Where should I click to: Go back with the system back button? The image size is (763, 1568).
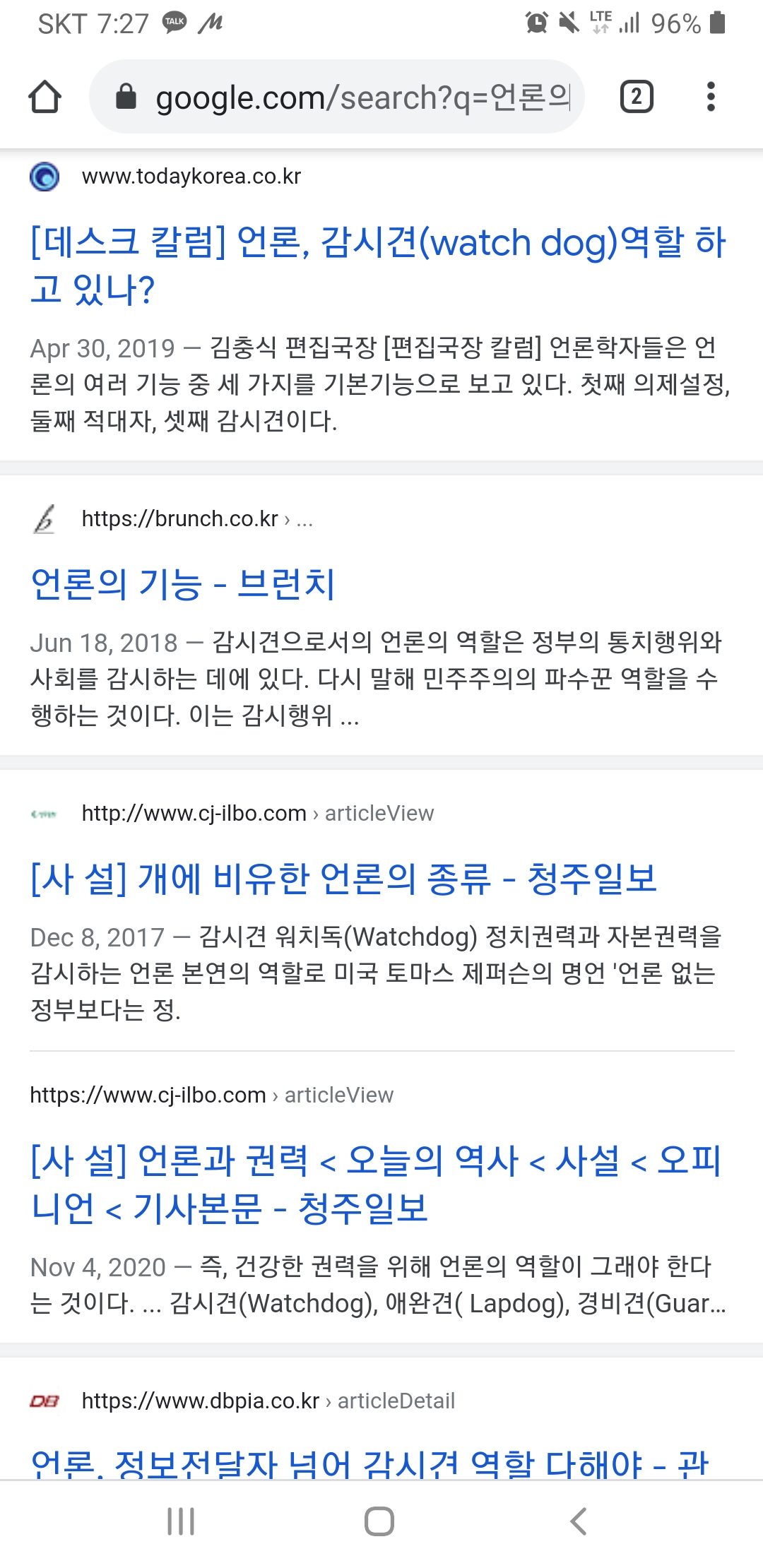(578, 1521)
